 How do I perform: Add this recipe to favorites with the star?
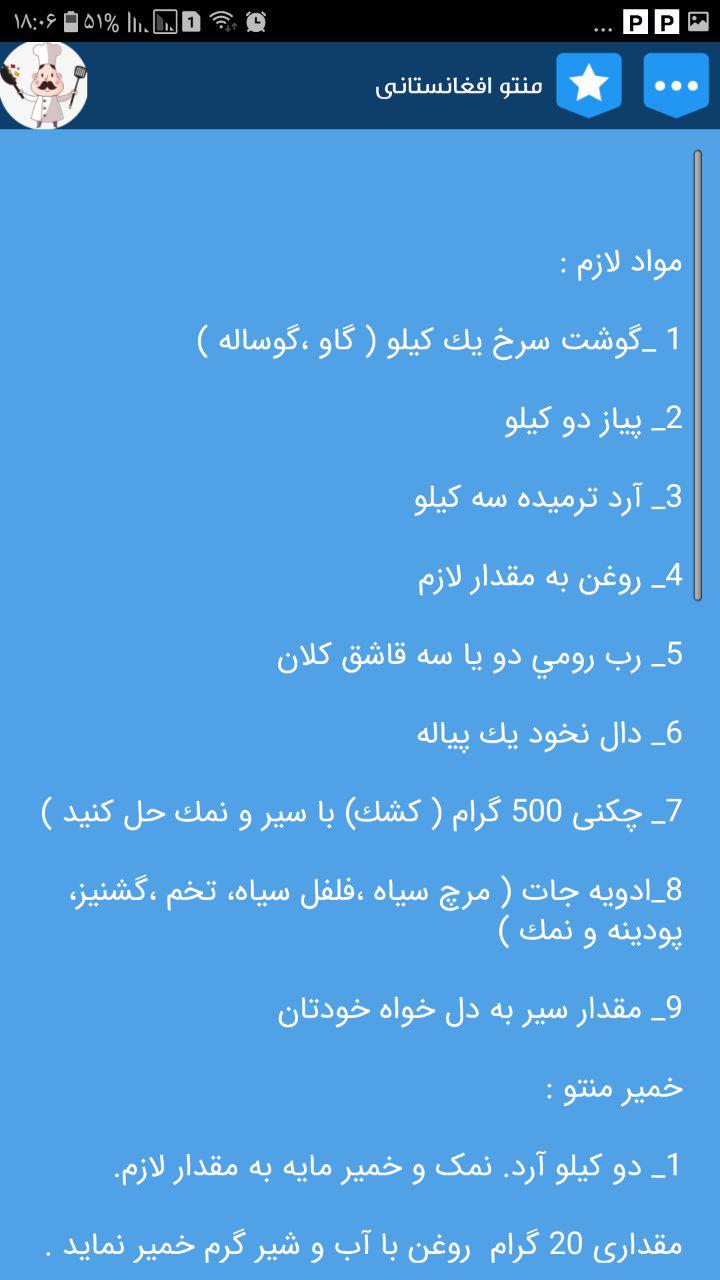(x=589, y=85)
